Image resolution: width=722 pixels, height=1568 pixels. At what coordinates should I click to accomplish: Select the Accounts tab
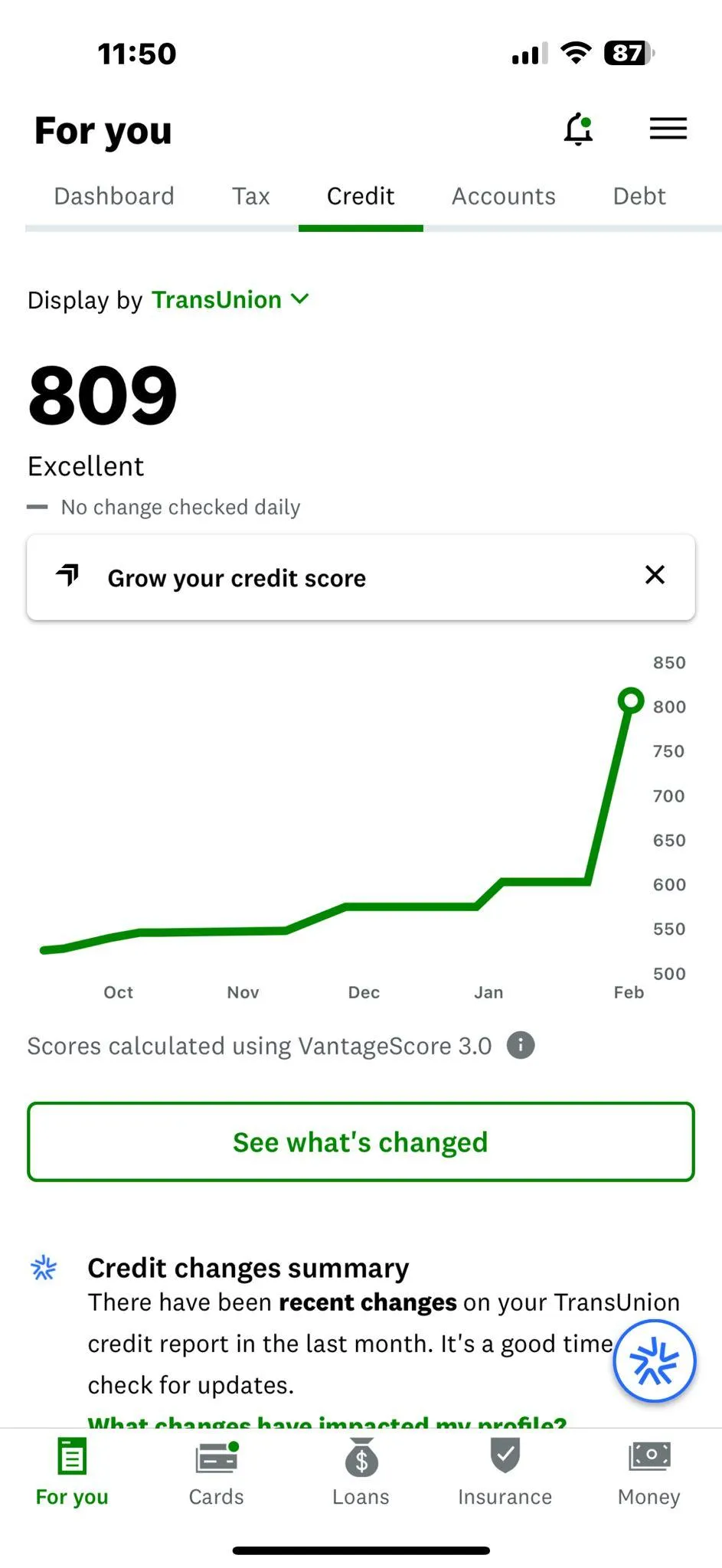[x=504, y=196]
